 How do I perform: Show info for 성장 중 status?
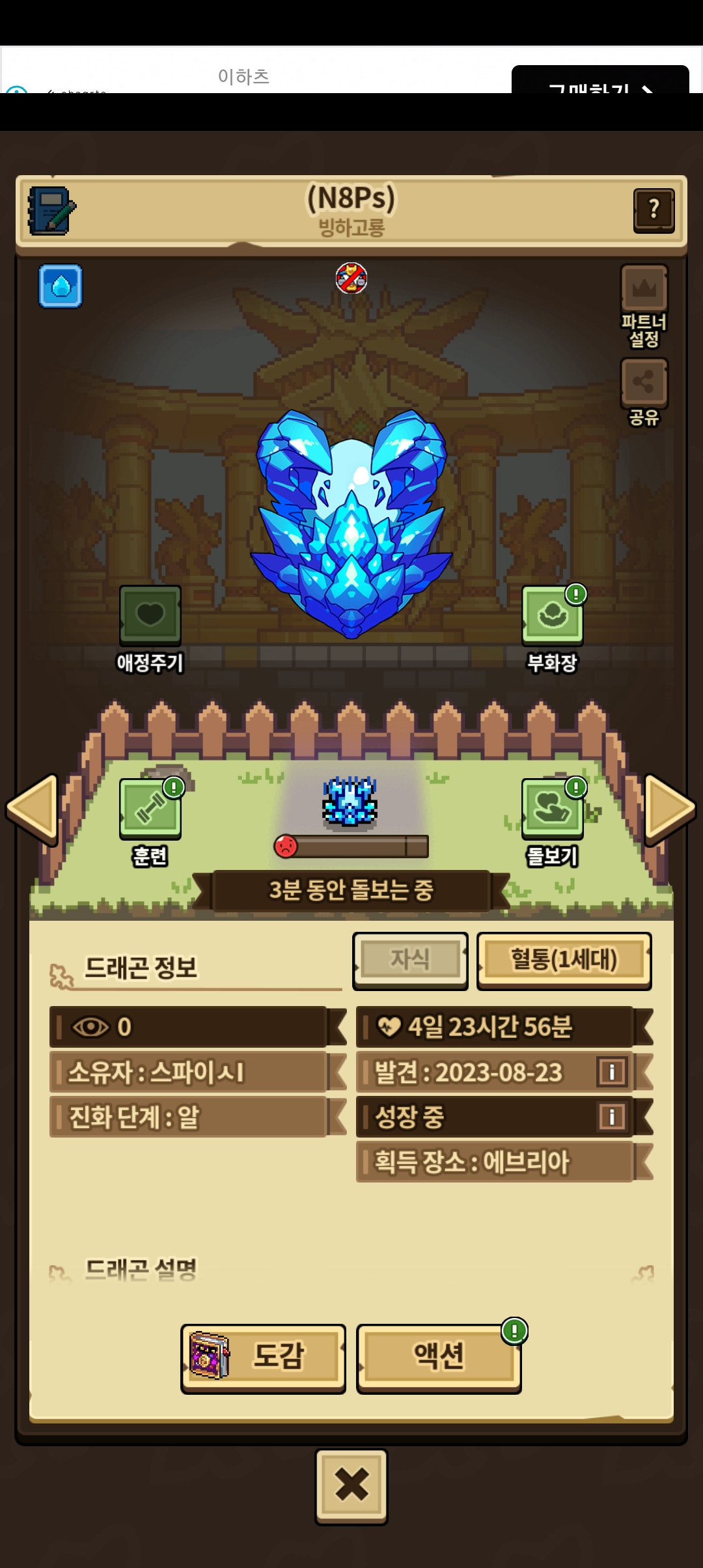coord(612,1117)
